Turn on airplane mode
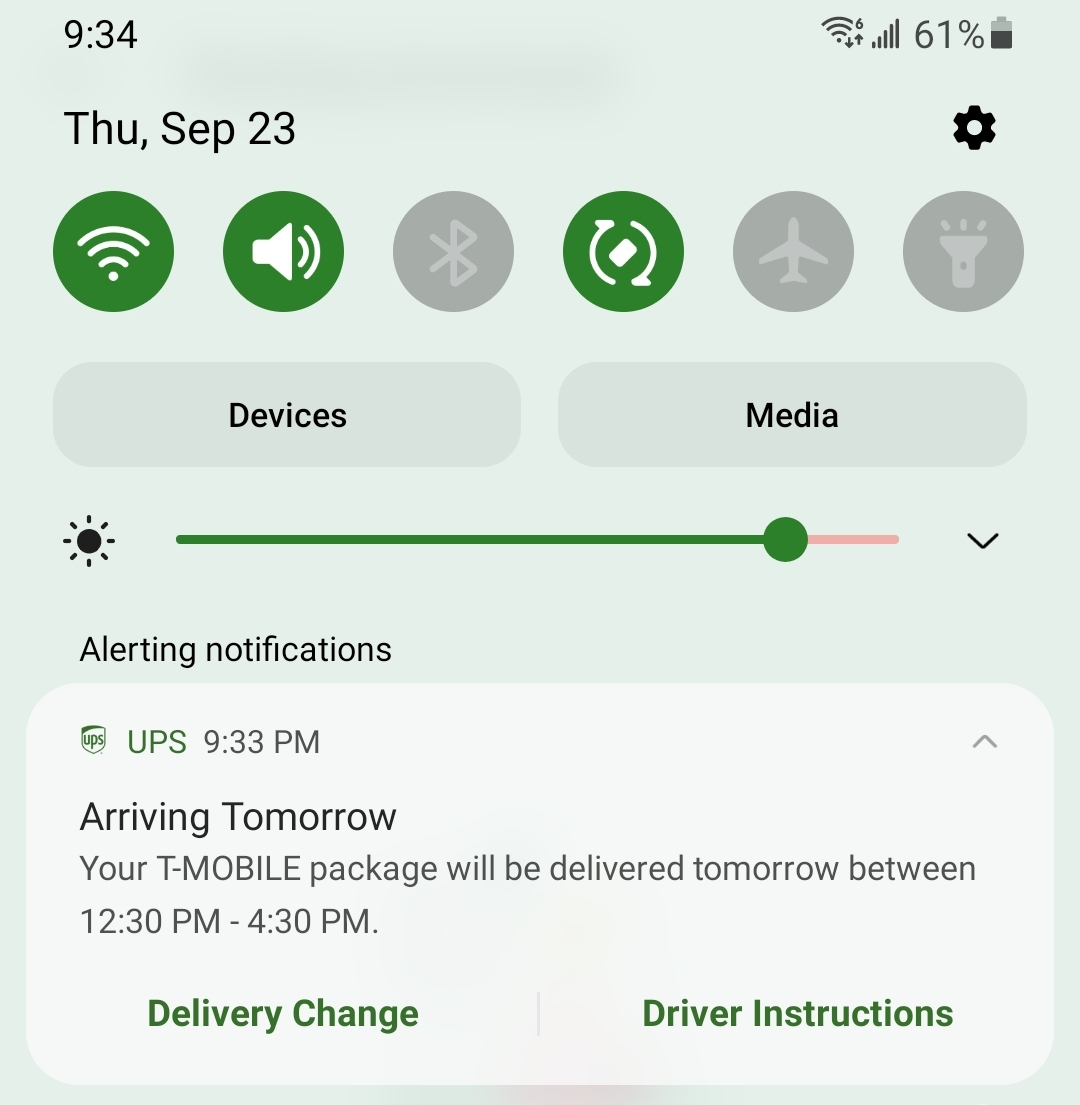 pyautogui.click(x=793, y=251)
